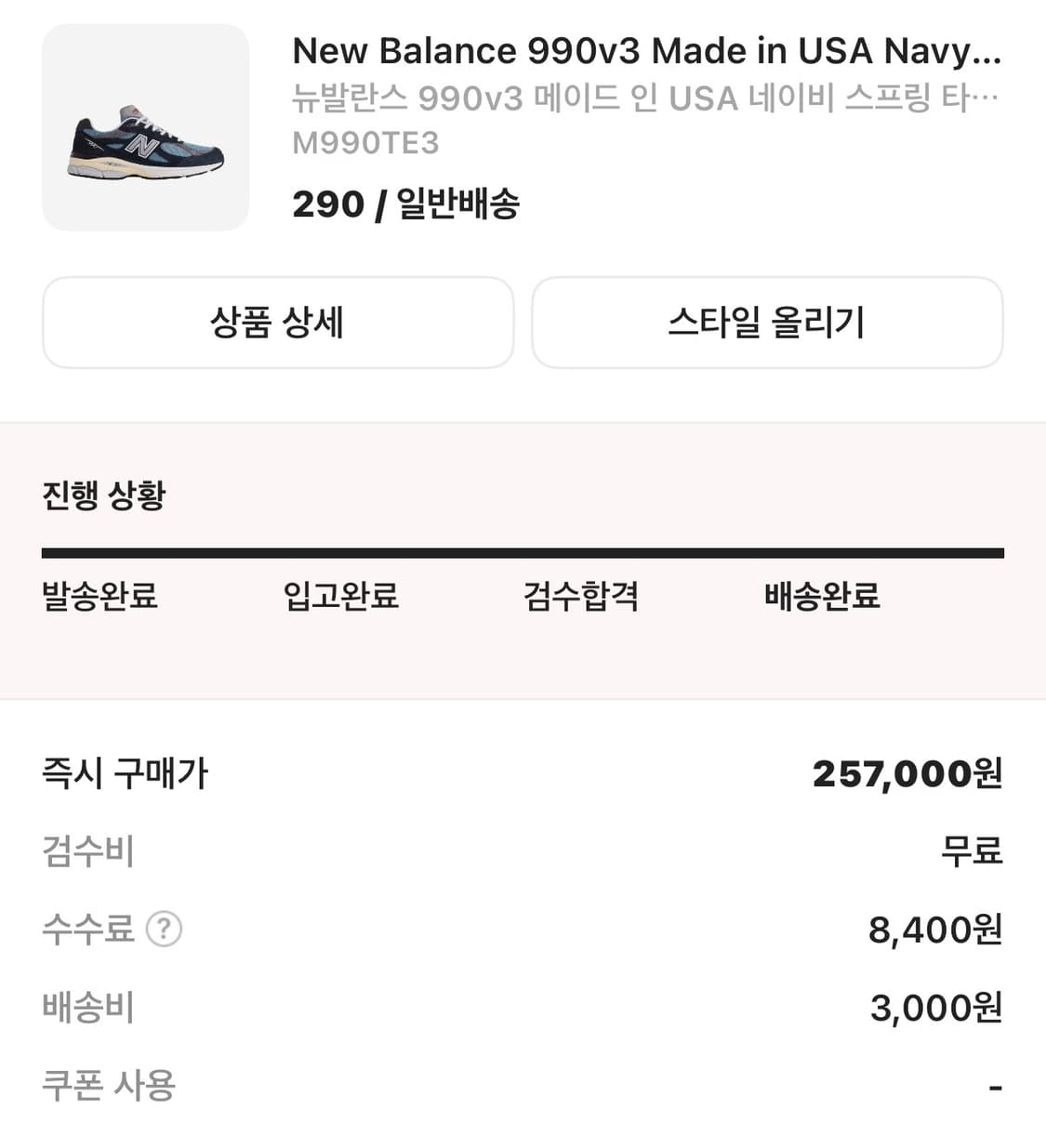This screenshot has height=1148, width=1046.
Task: Click the New Balance 990v3 product thumbnail
Action: click(x=146, y=124)
